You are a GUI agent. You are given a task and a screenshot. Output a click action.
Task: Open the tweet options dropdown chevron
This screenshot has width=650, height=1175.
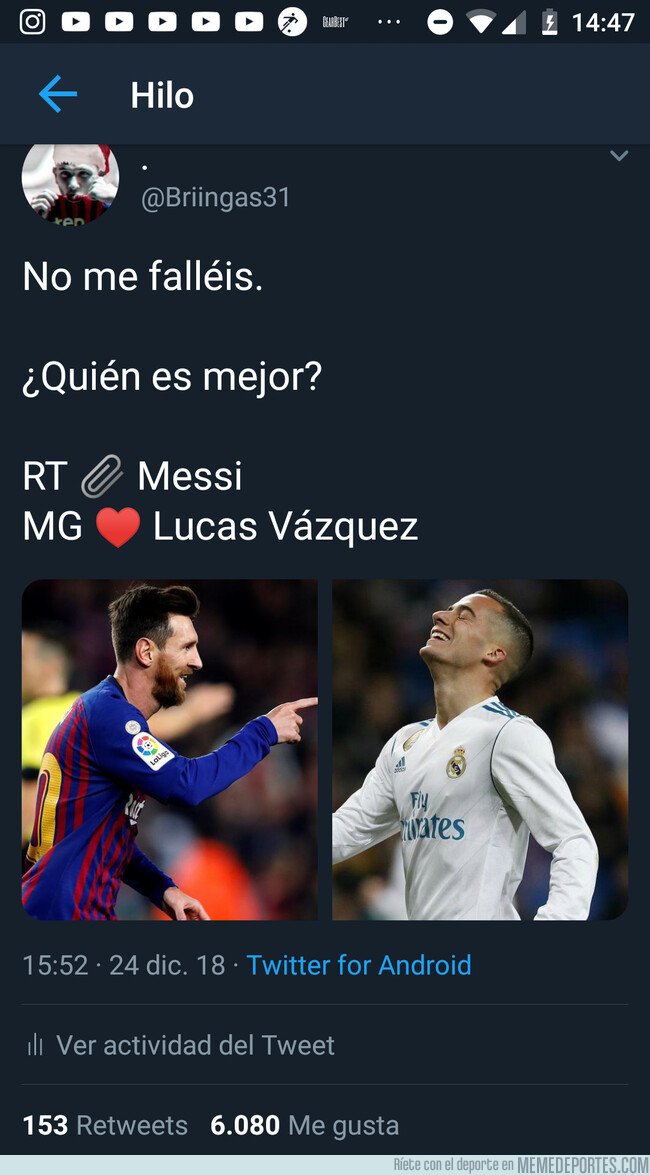(619, 156)
